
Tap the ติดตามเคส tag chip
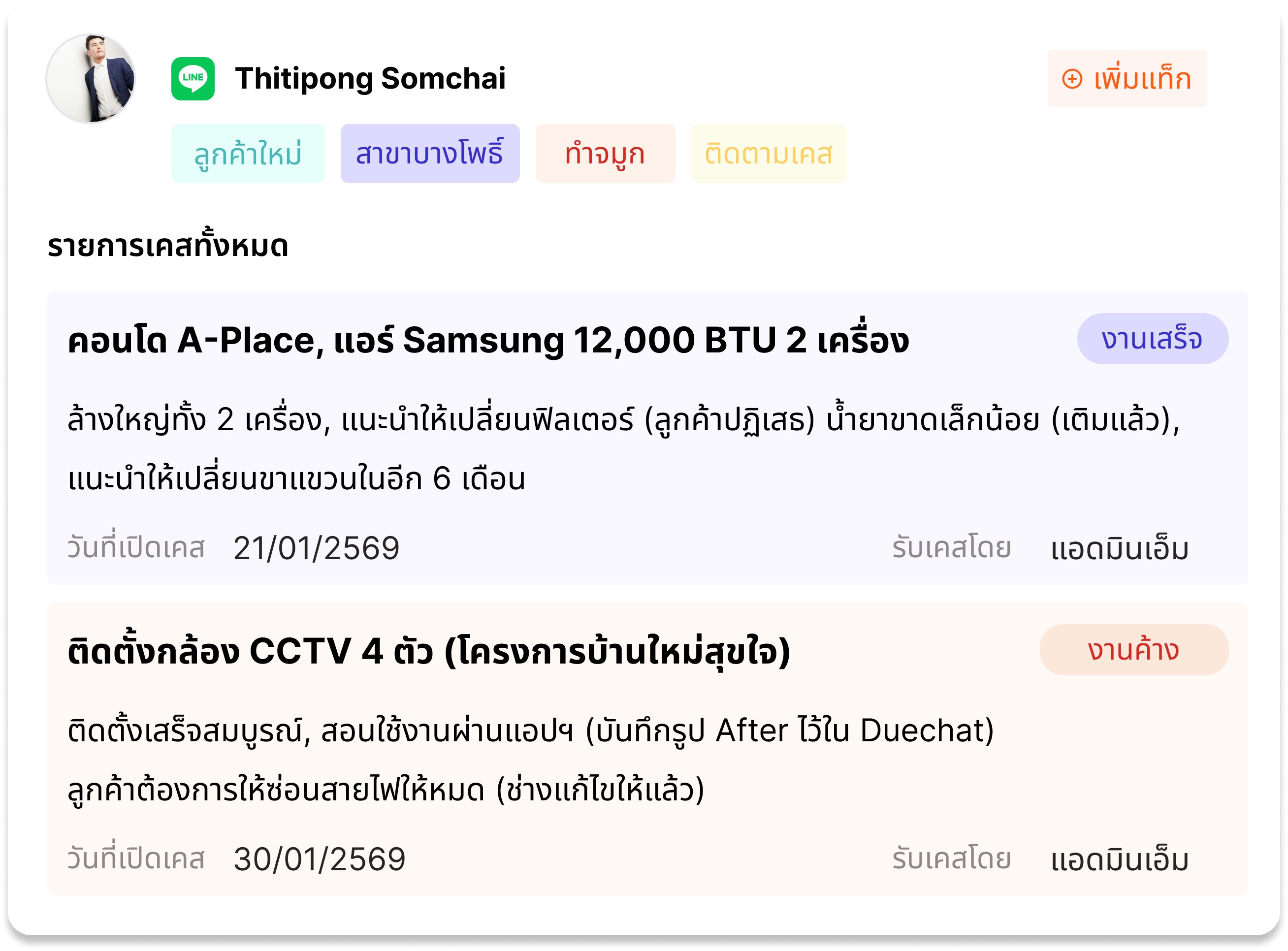[768, 154]
